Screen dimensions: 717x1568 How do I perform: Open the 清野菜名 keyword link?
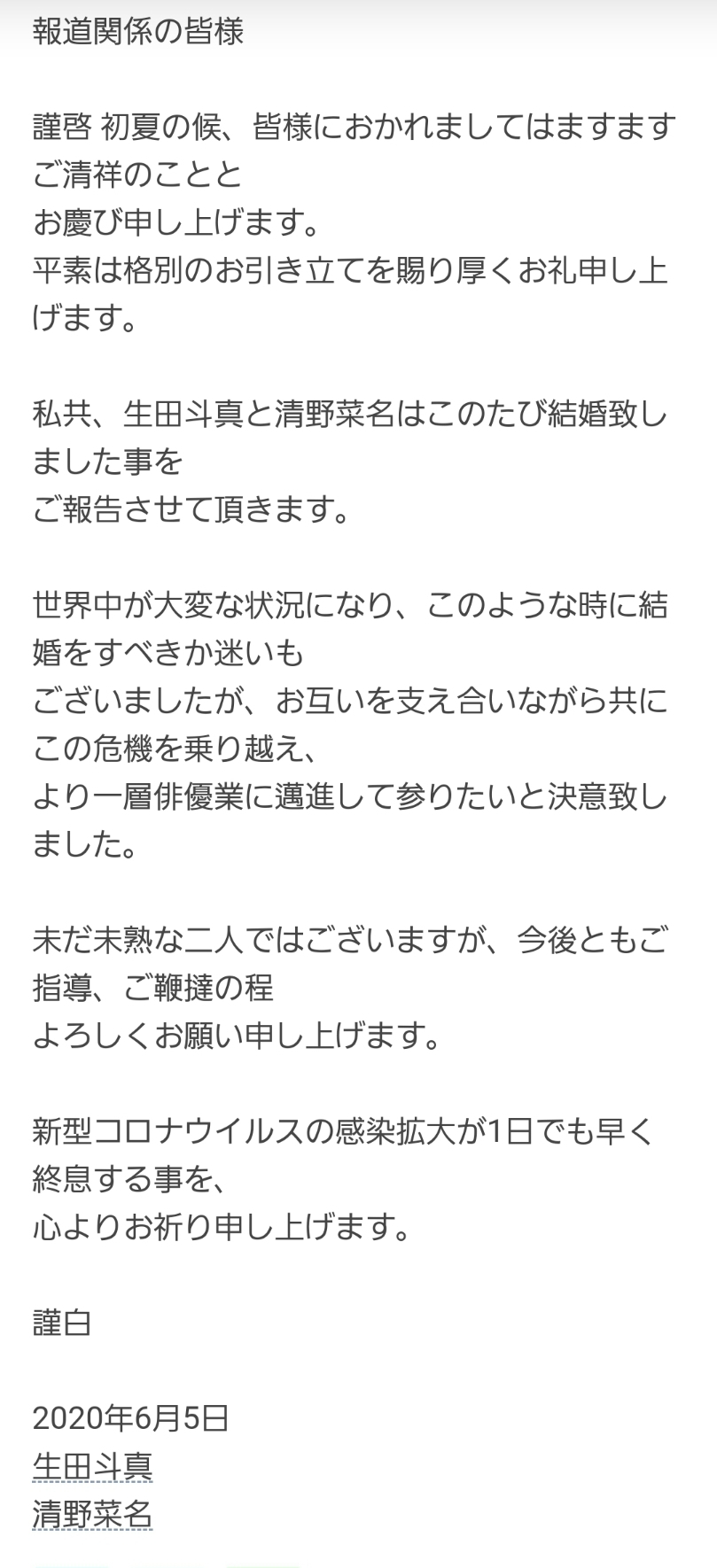(x=92, y=1514)
